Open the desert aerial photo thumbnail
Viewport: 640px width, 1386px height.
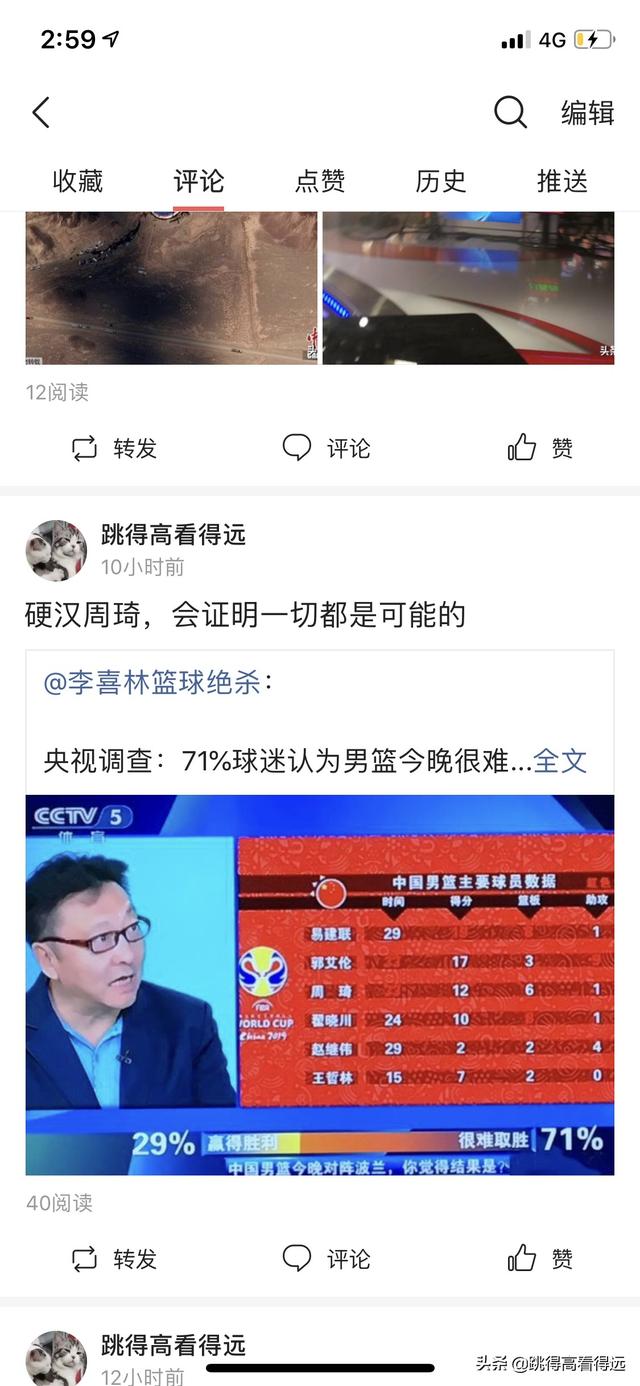point(171,288)
